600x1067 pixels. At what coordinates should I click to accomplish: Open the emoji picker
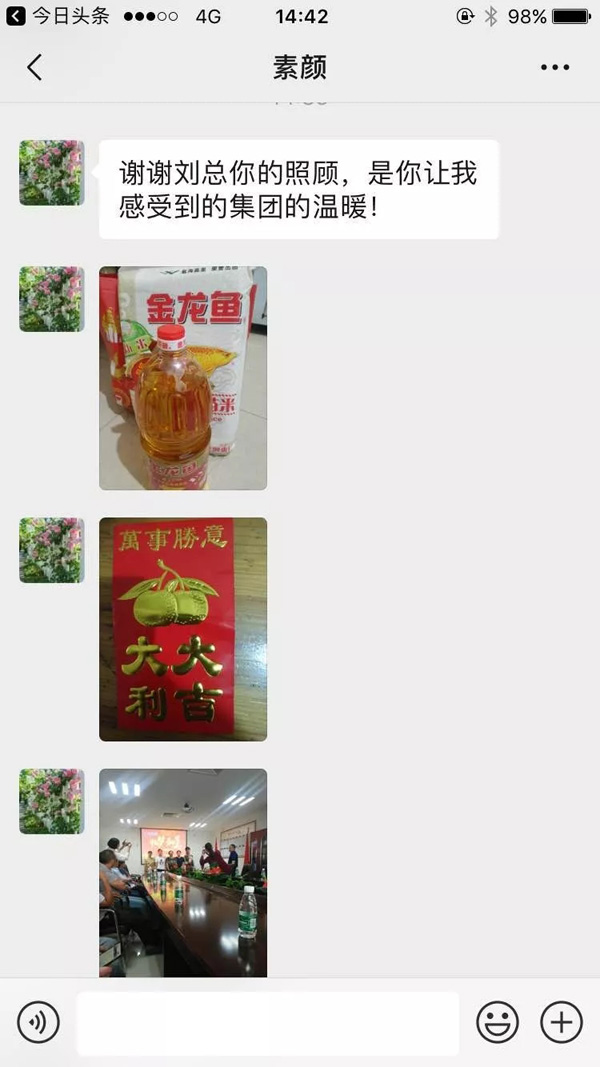tap(497, 1023)
